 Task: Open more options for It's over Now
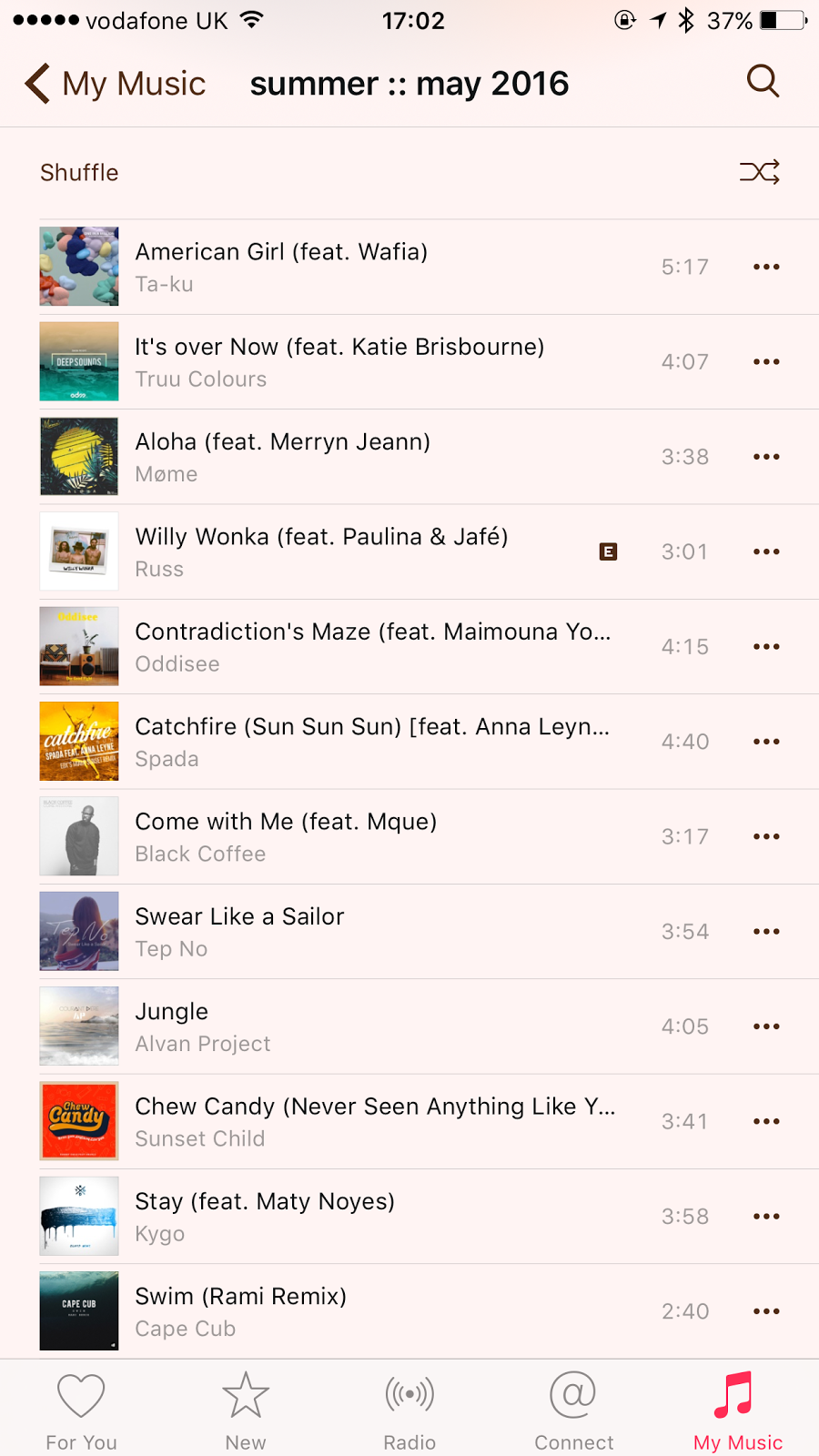pos(766,362)
